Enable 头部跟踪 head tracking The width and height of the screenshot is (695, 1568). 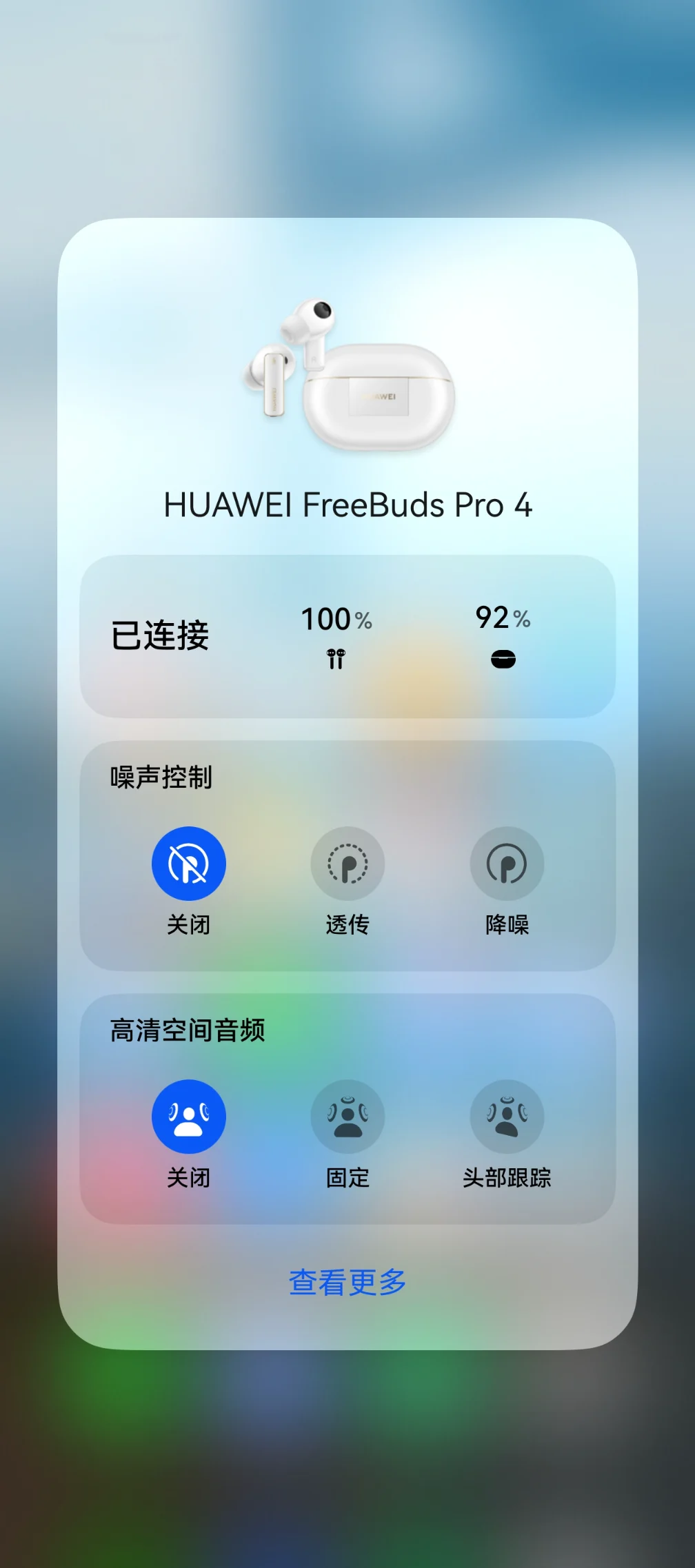pos(507,1117)
